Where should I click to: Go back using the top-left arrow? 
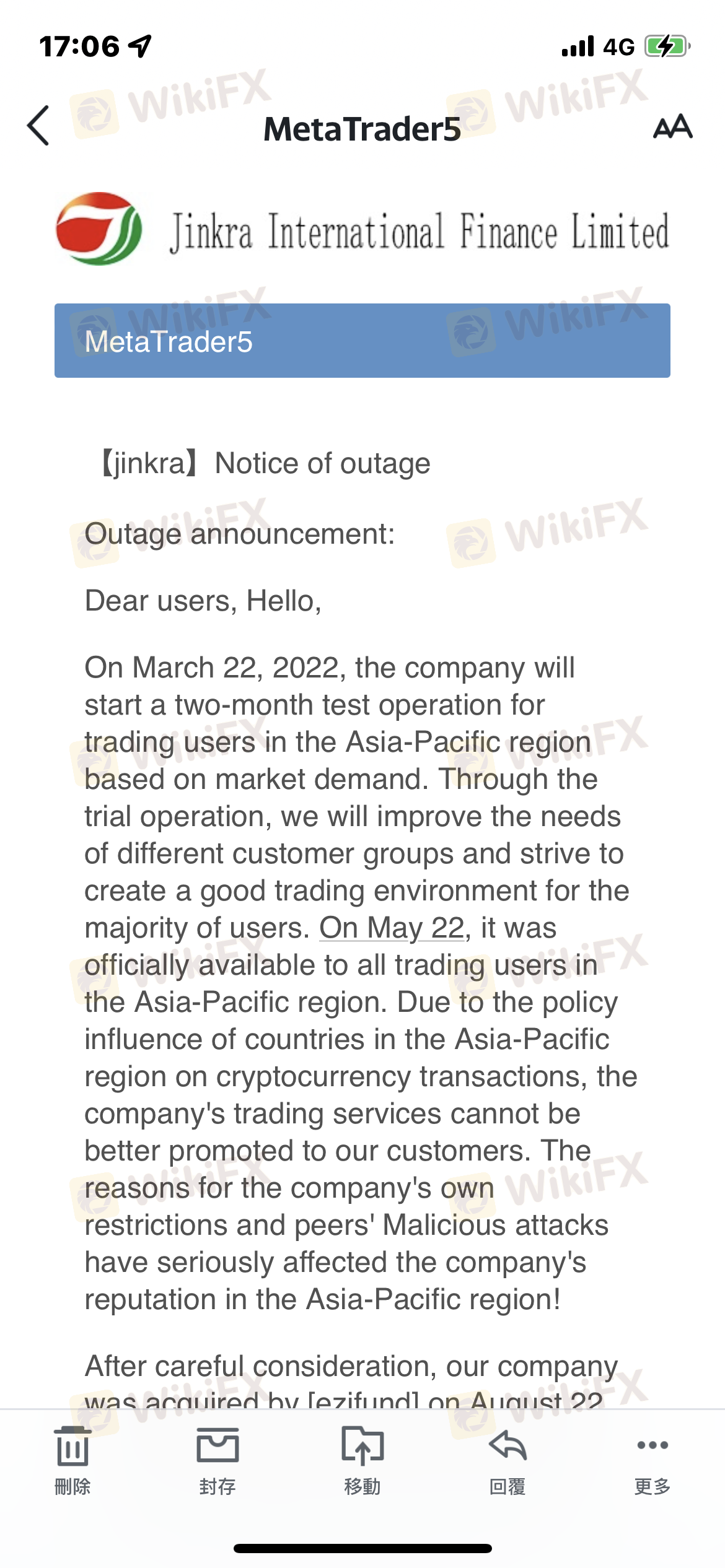38,126
